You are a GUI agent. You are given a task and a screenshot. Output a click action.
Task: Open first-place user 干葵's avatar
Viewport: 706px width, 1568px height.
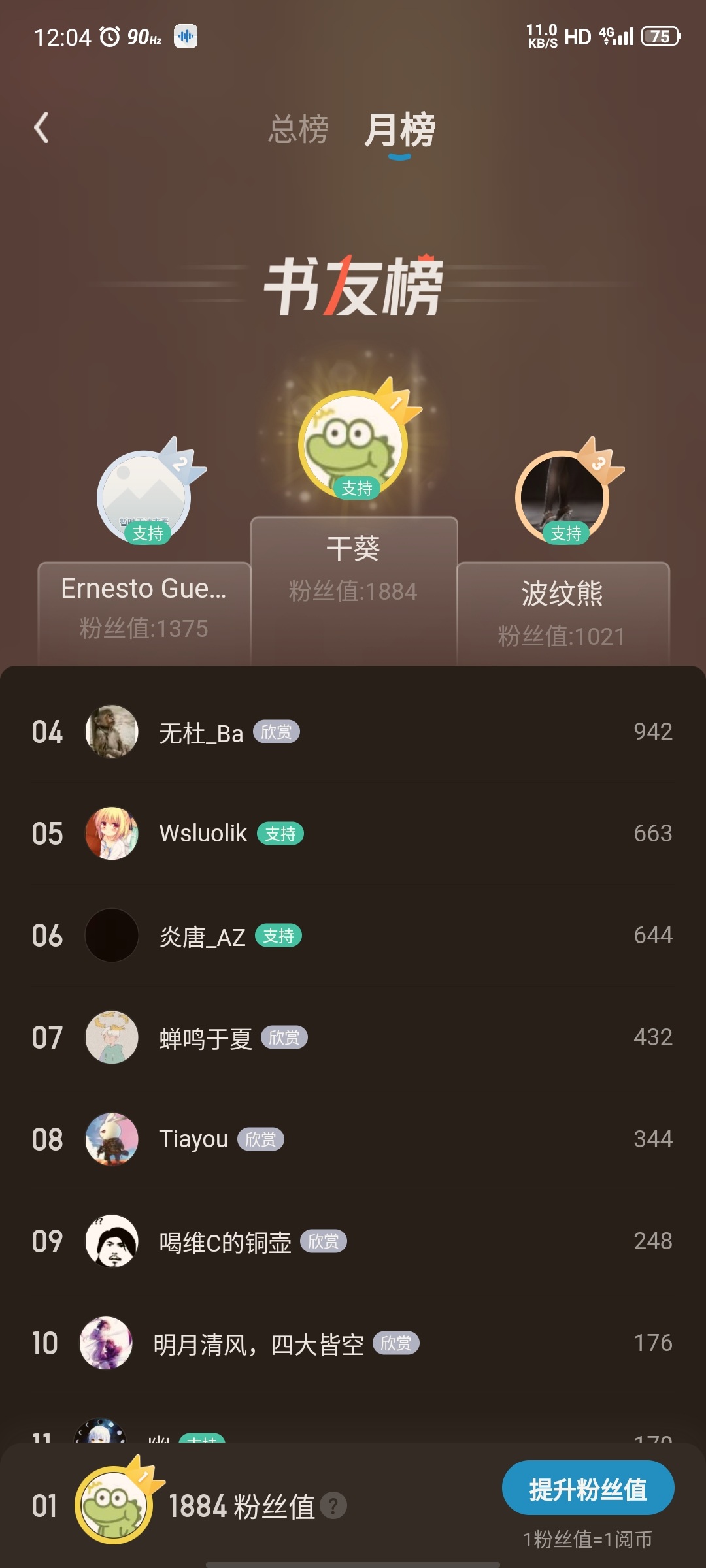coord(353,444)
